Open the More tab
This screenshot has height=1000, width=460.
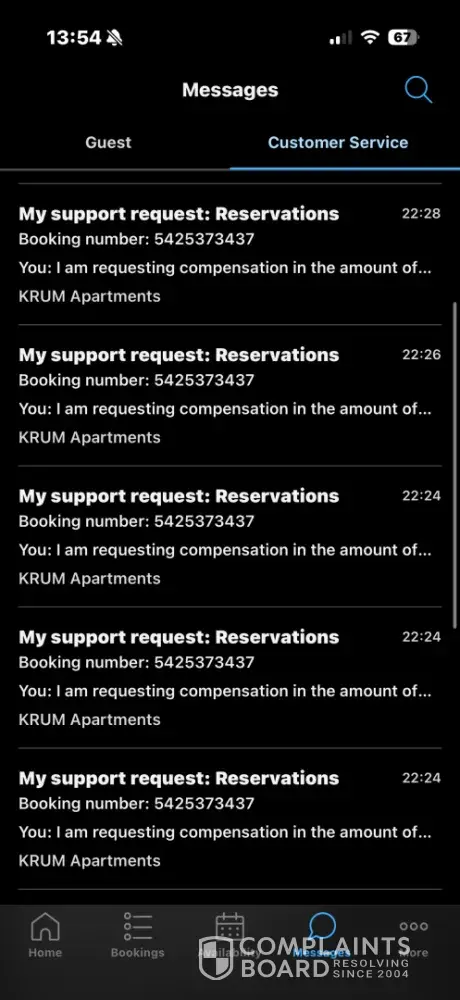coord(413,935)
